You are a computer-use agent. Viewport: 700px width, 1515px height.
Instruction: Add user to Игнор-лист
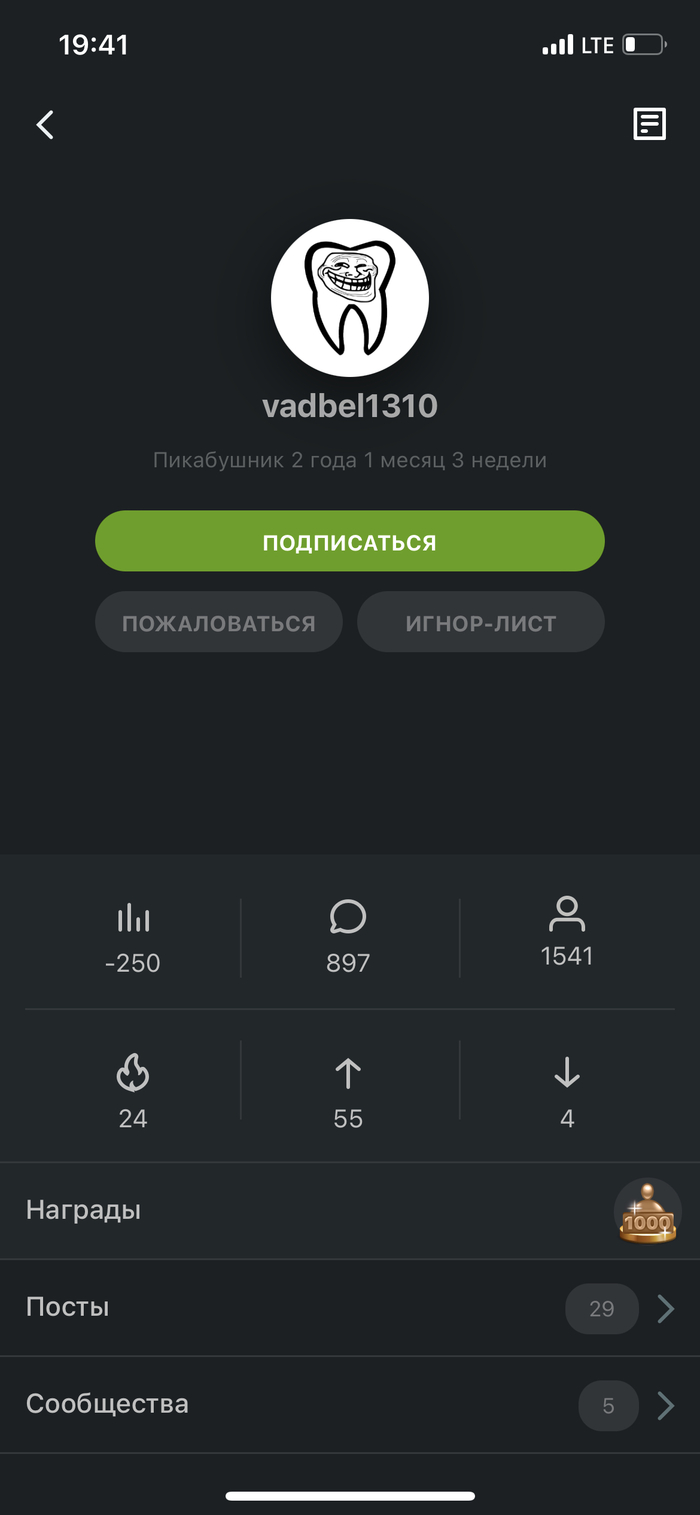[x=481, y=623]
